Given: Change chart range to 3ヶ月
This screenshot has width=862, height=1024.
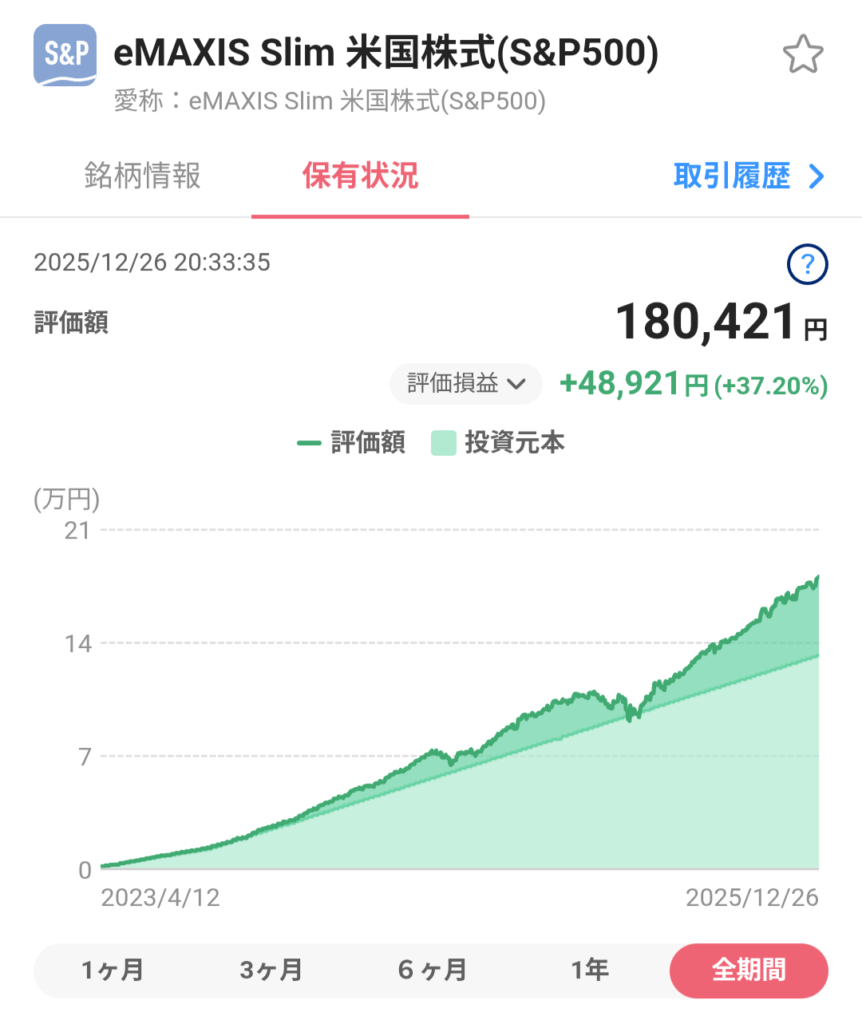Looking at the screenshot, I should click(271, 970).
